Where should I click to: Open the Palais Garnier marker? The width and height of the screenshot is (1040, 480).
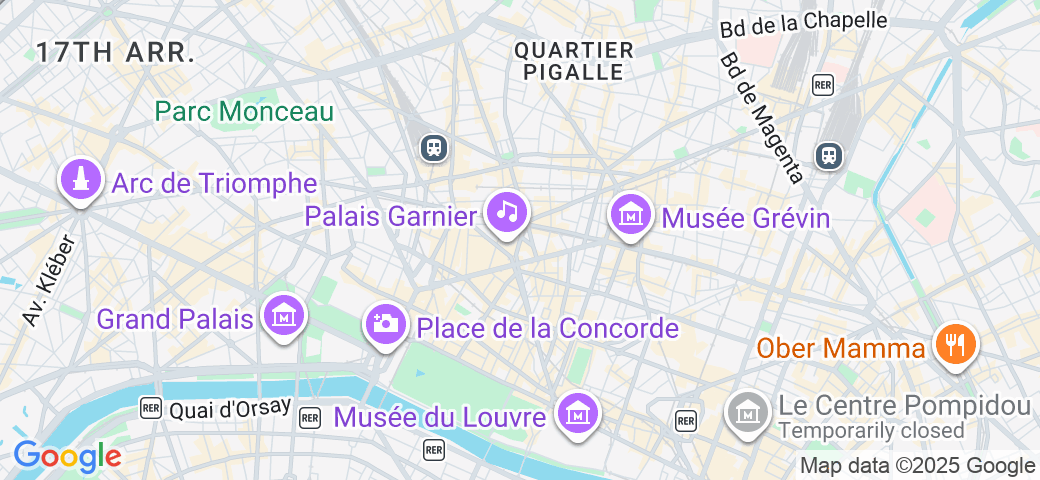click(507, 213)
